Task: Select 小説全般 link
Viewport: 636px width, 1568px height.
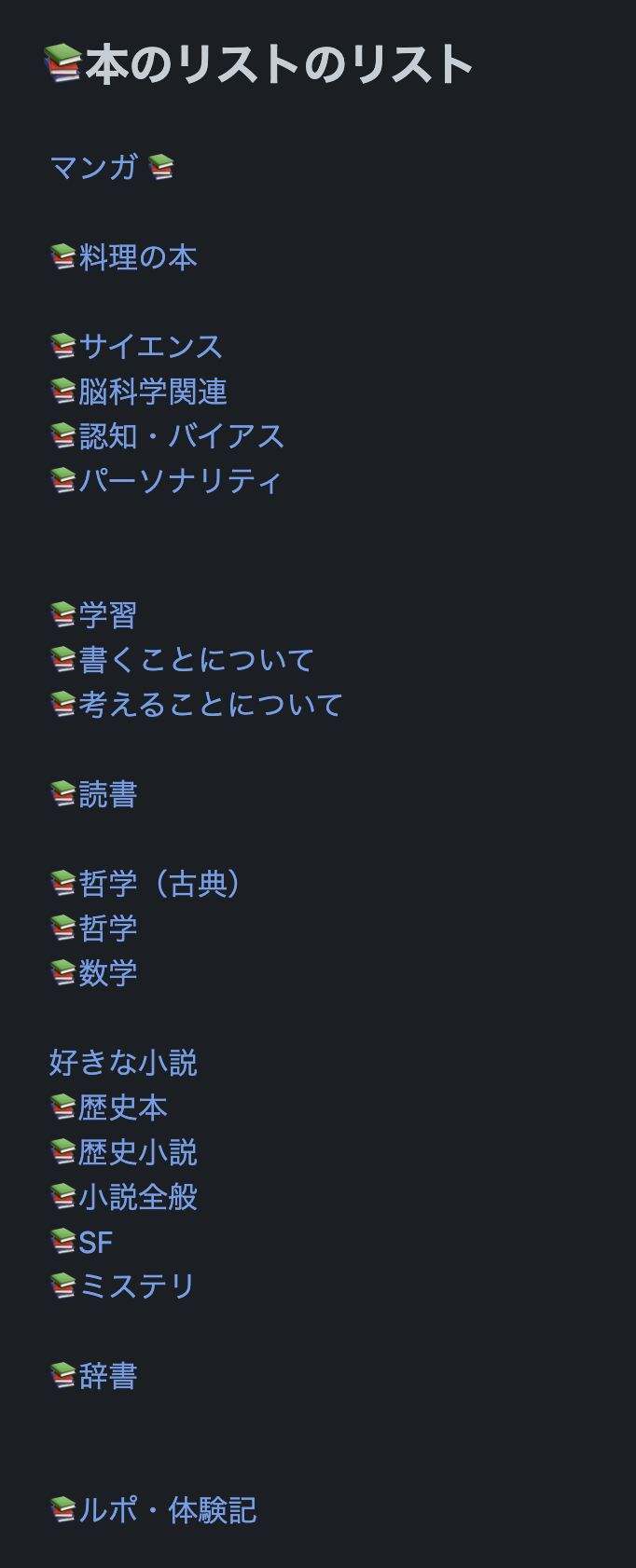Action: click(x=137, y=1197)
